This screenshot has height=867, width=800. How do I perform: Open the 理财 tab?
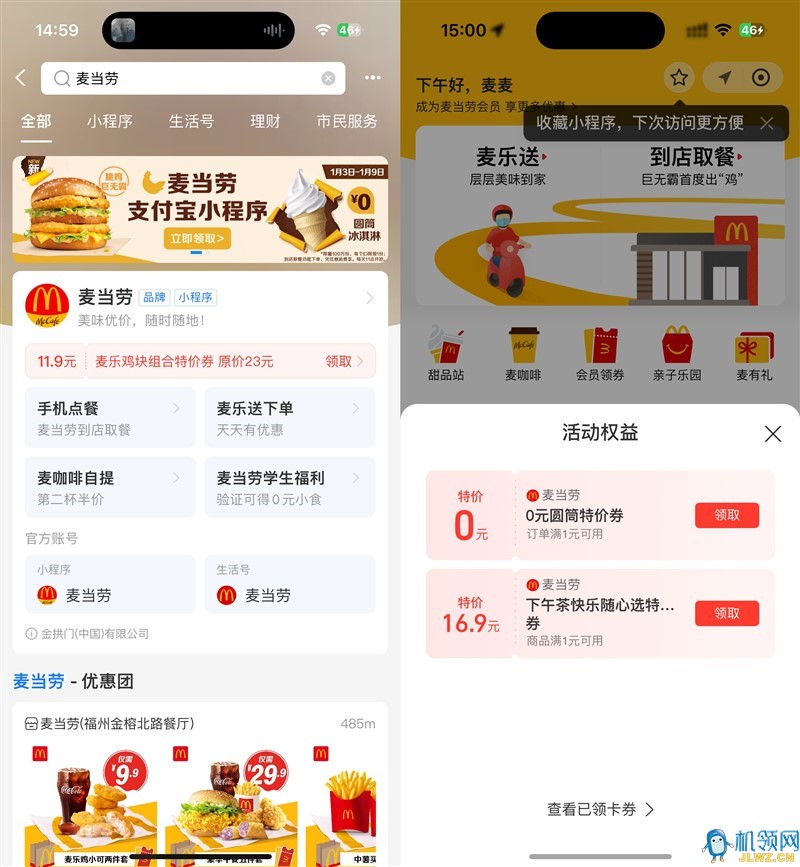[265, 121]
